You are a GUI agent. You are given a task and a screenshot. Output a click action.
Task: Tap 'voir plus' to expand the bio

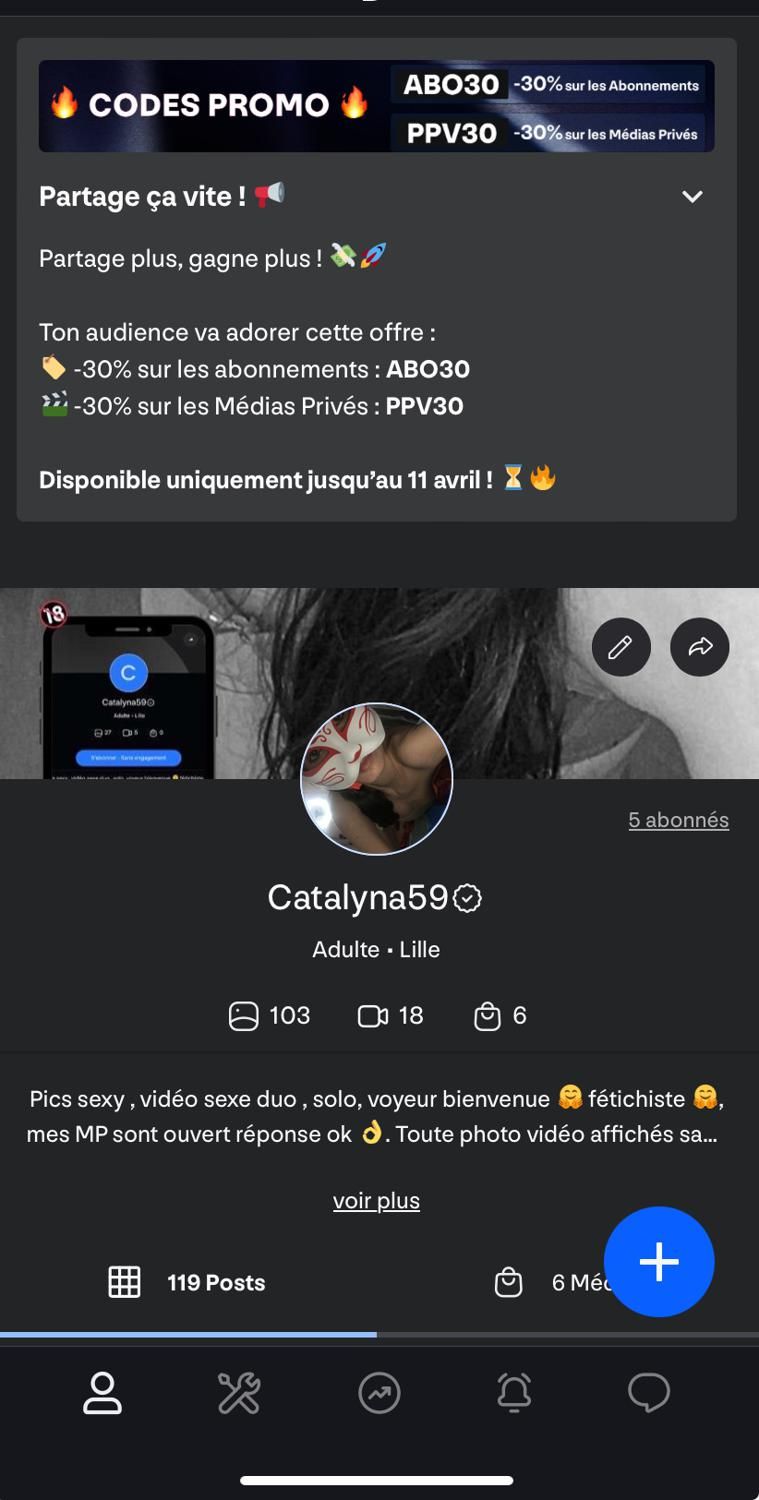(376, 1200)
